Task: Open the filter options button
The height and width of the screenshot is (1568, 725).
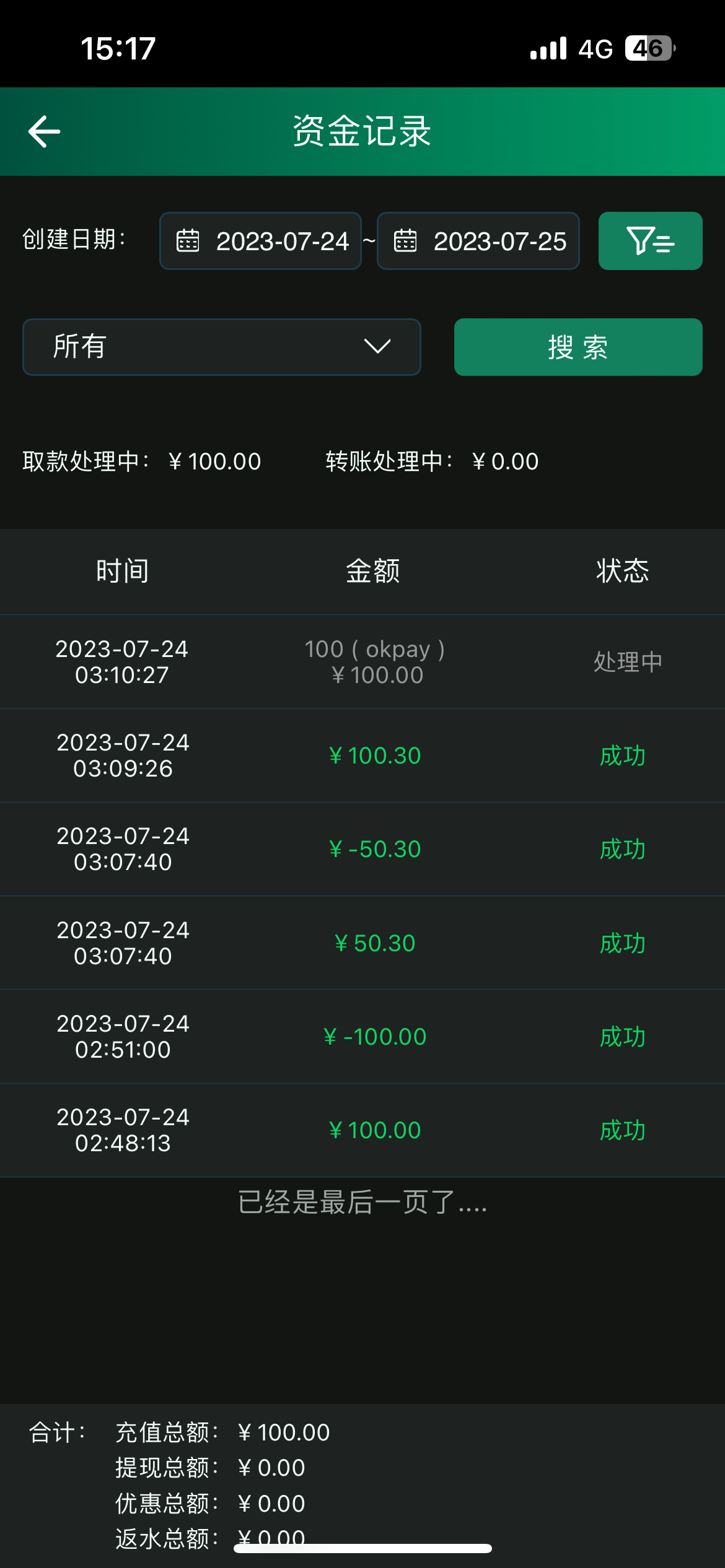Action: 650,241
